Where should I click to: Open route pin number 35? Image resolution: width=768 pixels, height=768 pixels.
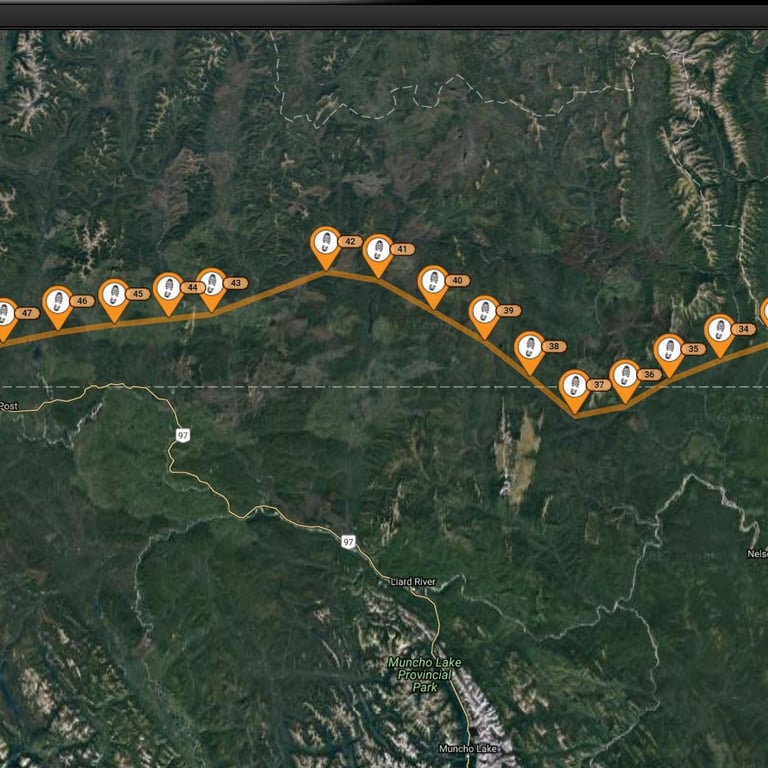pos(668,351)
